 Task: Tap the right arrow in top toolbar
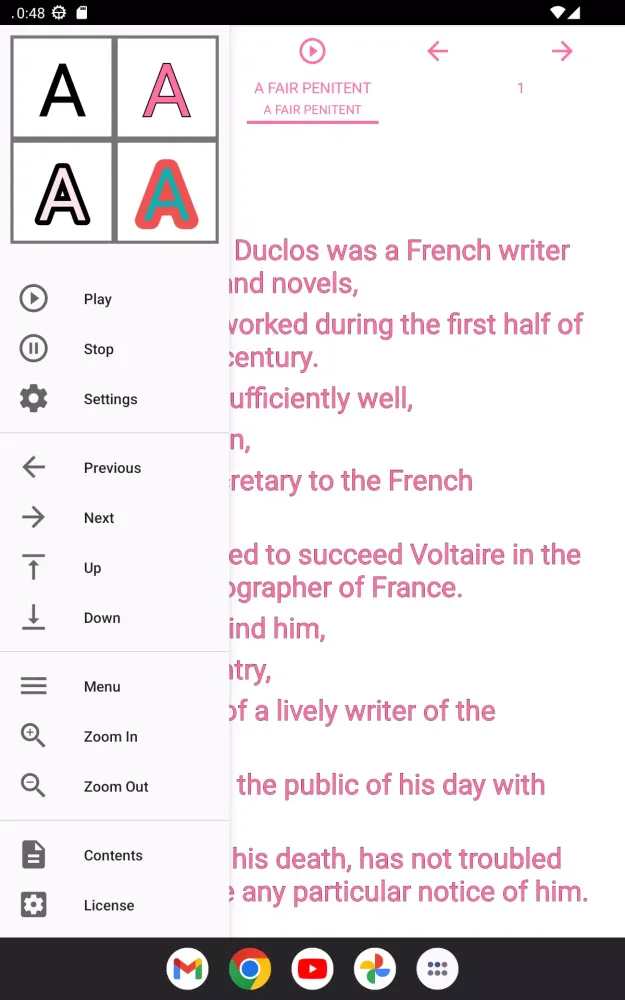(x=562, y=51)
